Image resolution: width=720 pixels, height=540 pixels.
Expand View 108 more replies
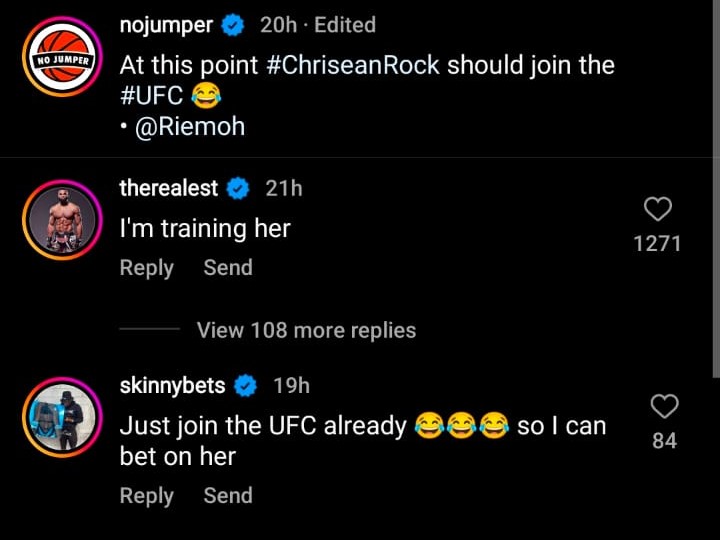(306, 330)
